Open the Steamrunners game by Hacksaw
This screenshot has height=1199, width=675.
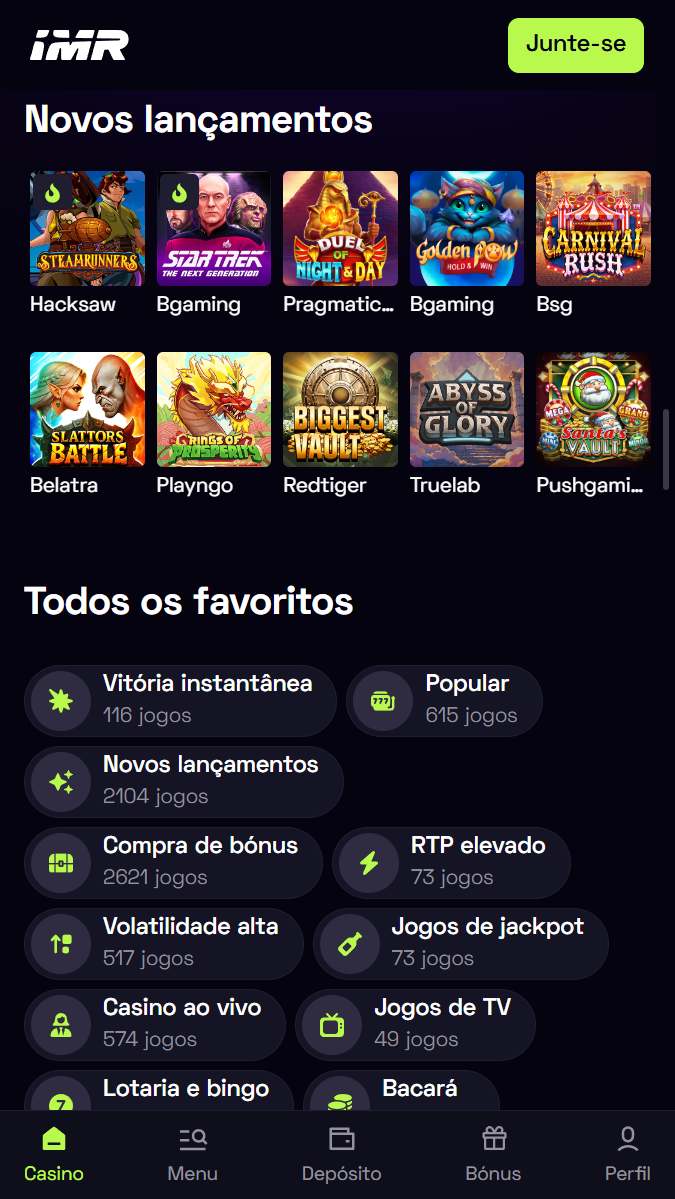[x=87, y=229]
